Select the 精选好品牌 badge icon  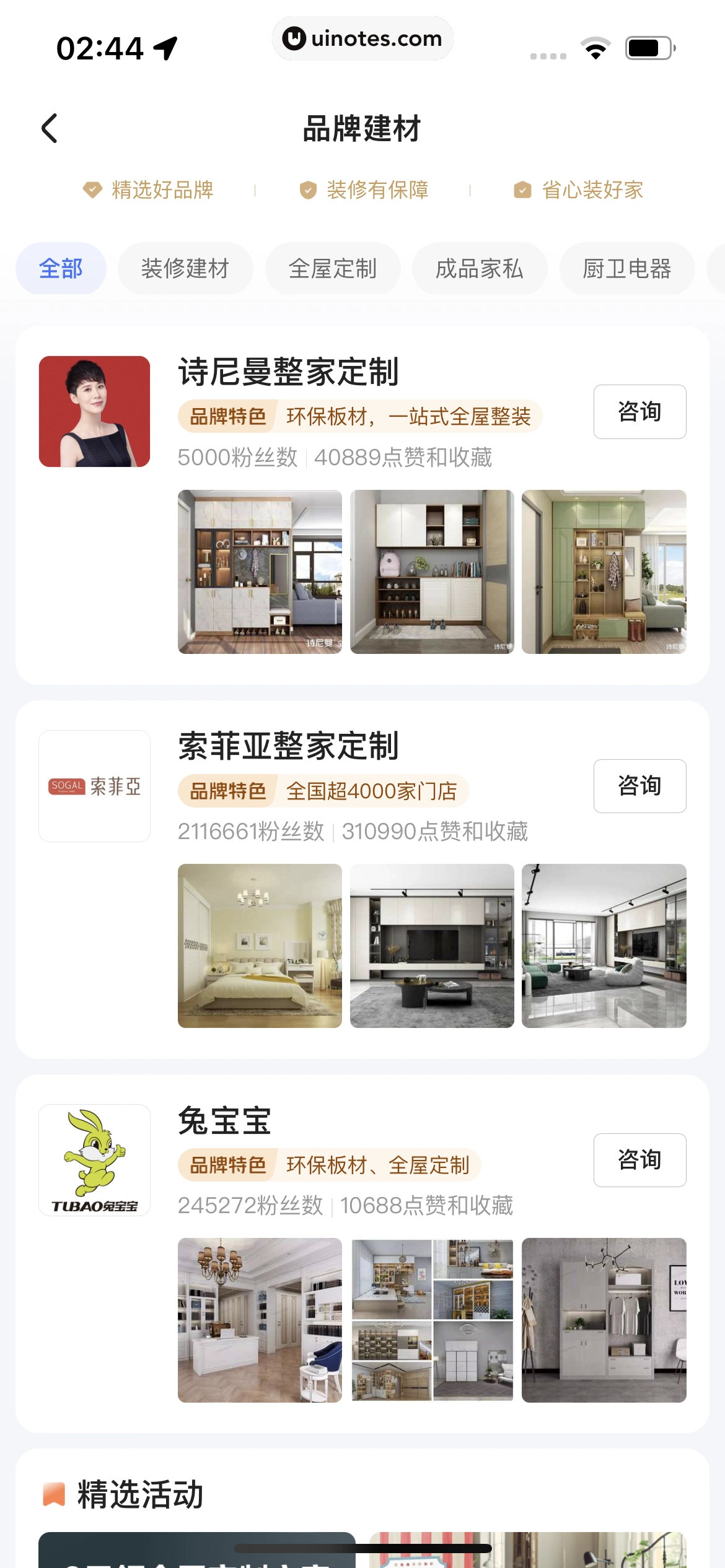tap(92, 190)
